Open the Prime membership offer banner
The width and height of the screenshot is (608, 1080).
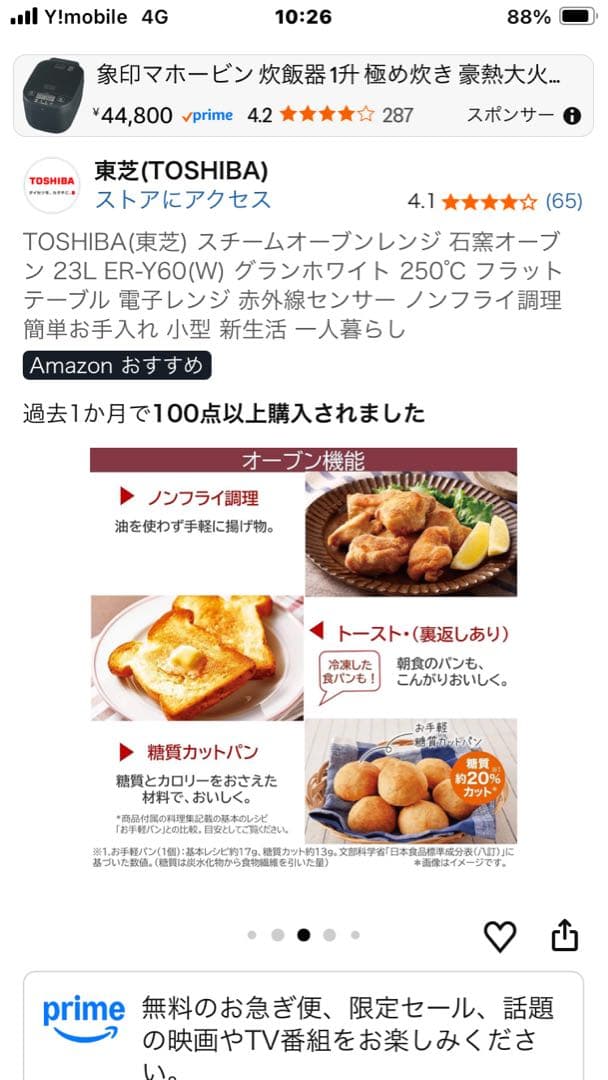[303, 1025]
